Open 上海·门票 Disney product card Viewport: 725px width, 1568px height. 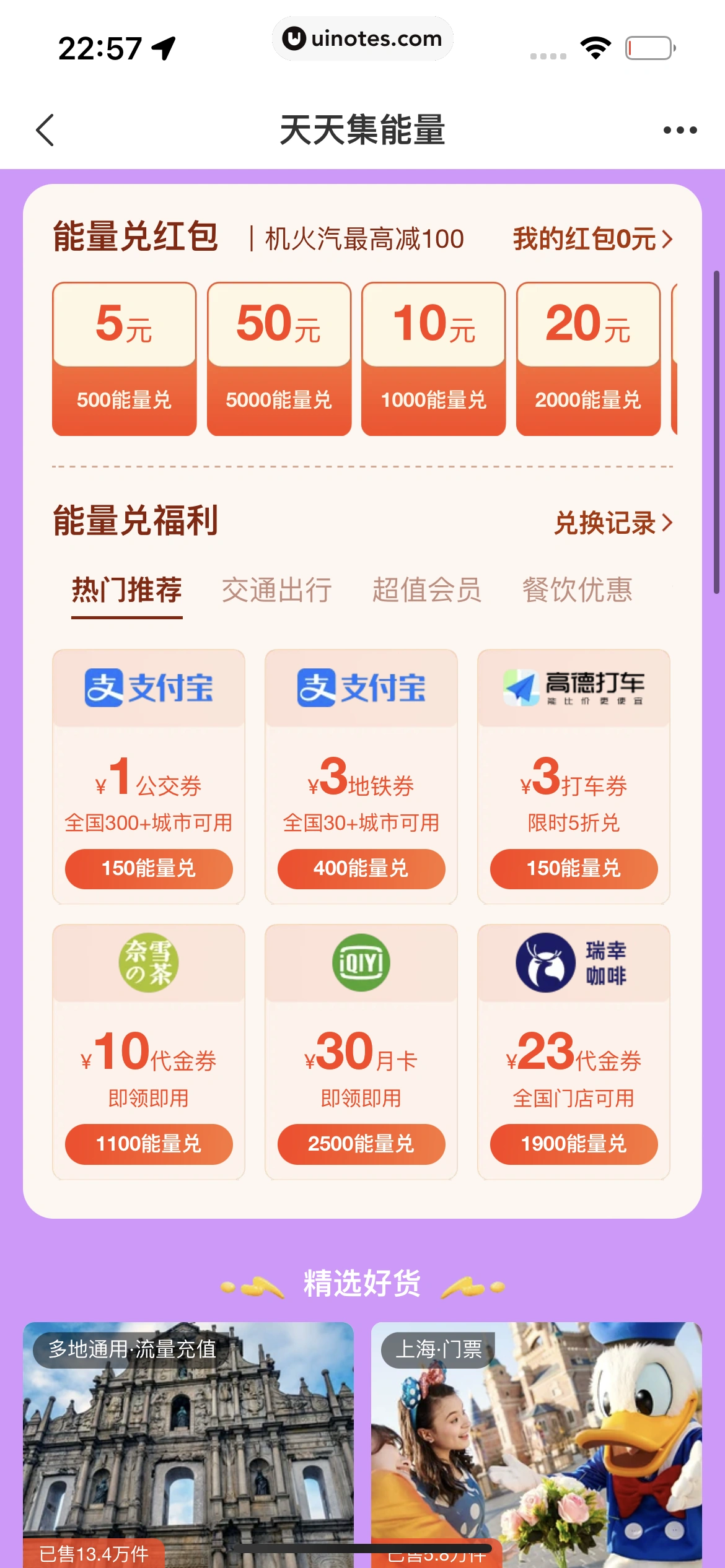(x=536, y=1443)
